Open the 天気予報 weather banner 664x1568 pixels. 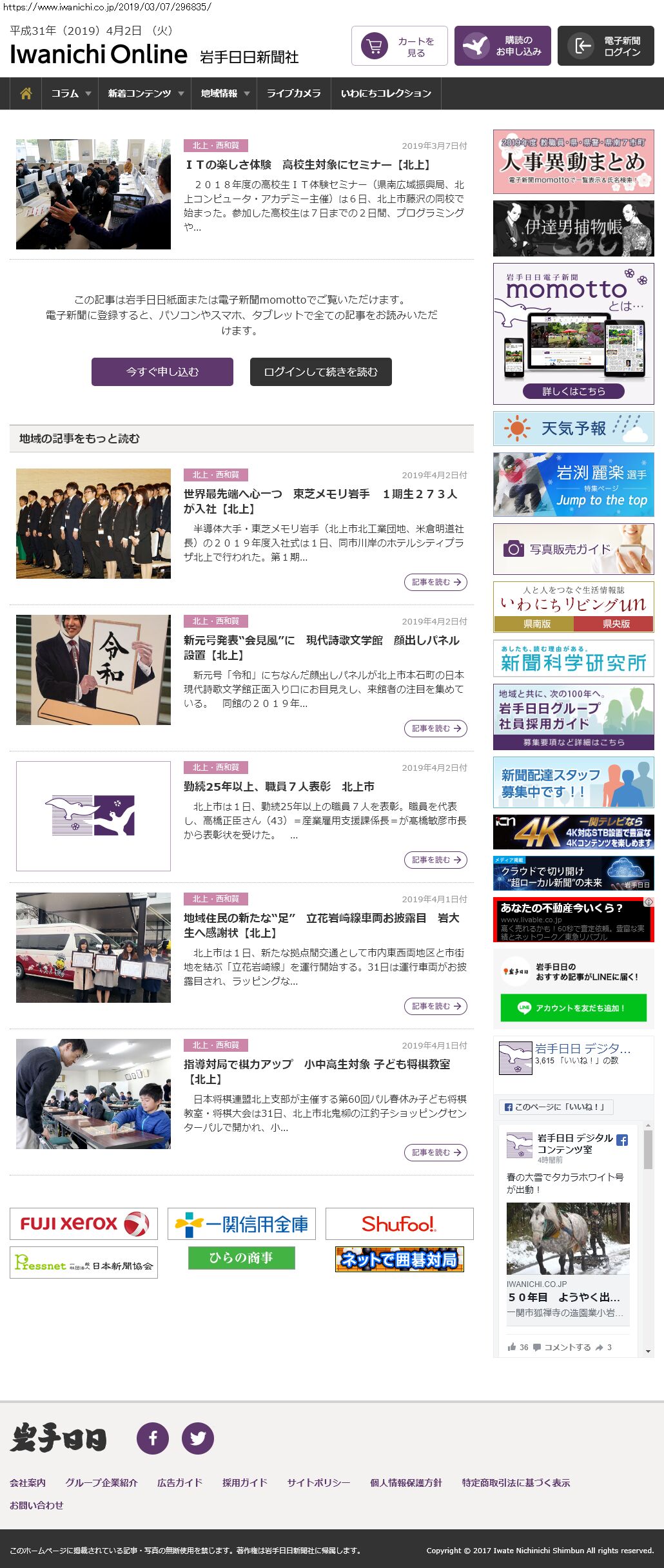coord(573,429)
